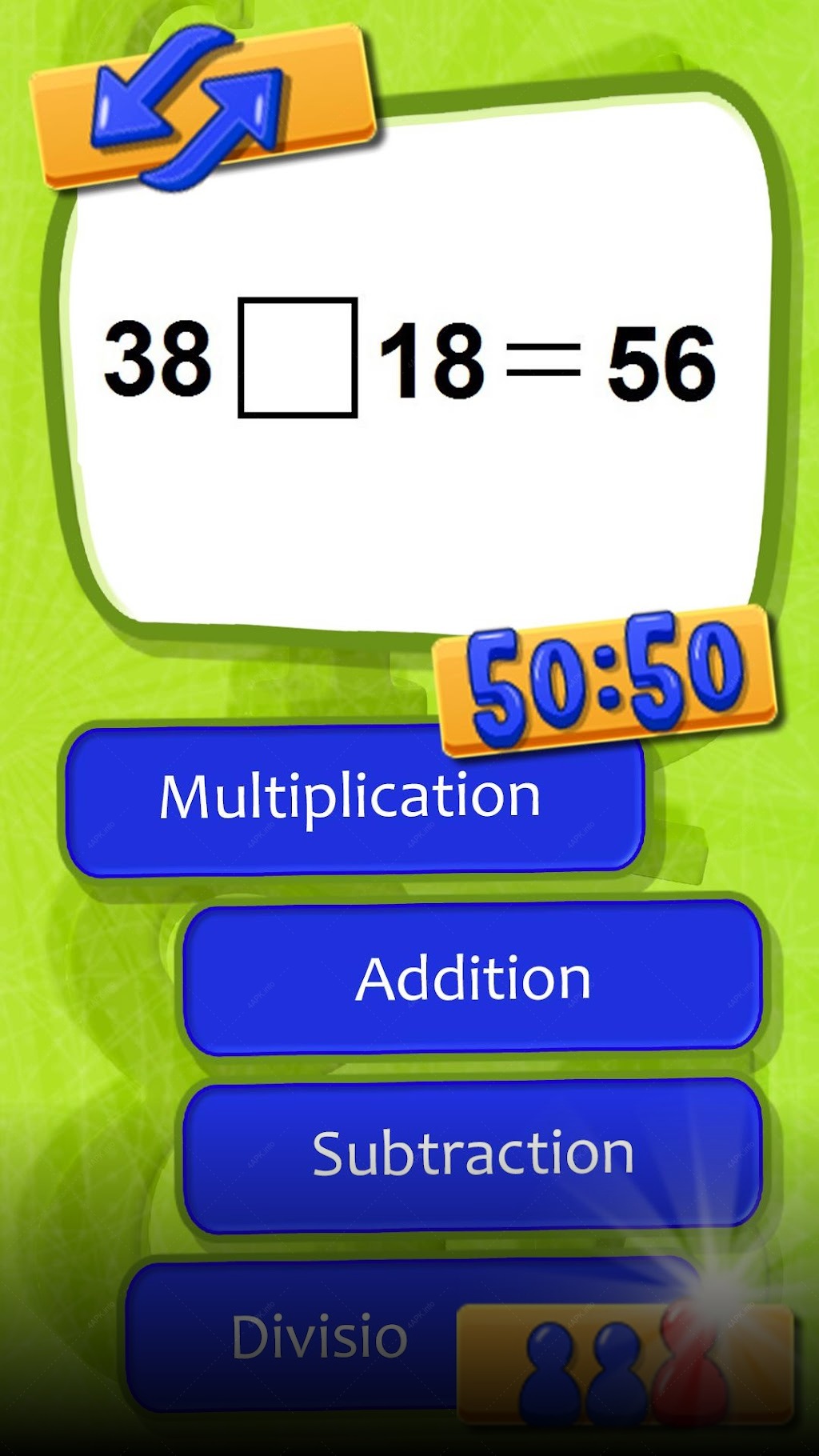Viewport: 819px width, 1456px height.
Task: Use the ask-the-audience people lifeline
Action: (x=625, y=1365)
